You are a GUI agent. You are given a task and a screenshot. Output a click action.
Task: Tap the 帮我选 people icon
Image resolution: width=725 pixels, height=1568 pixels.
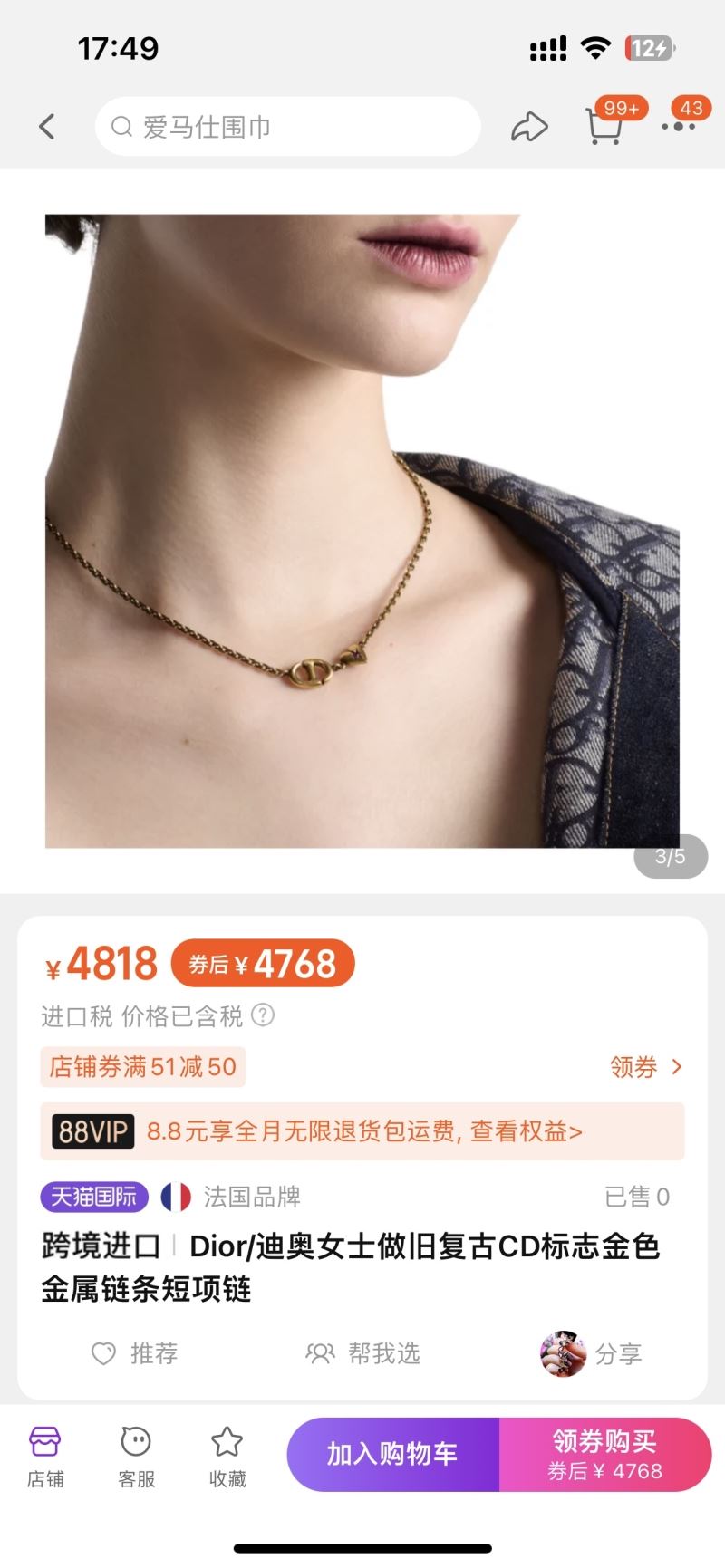(319, 1353)
